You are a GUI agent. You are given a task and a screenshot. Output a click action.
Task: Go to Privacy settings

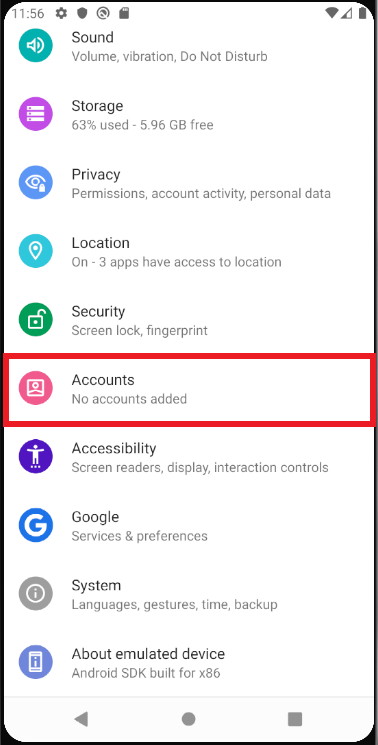pyautogui.click(x=189, y=183)
